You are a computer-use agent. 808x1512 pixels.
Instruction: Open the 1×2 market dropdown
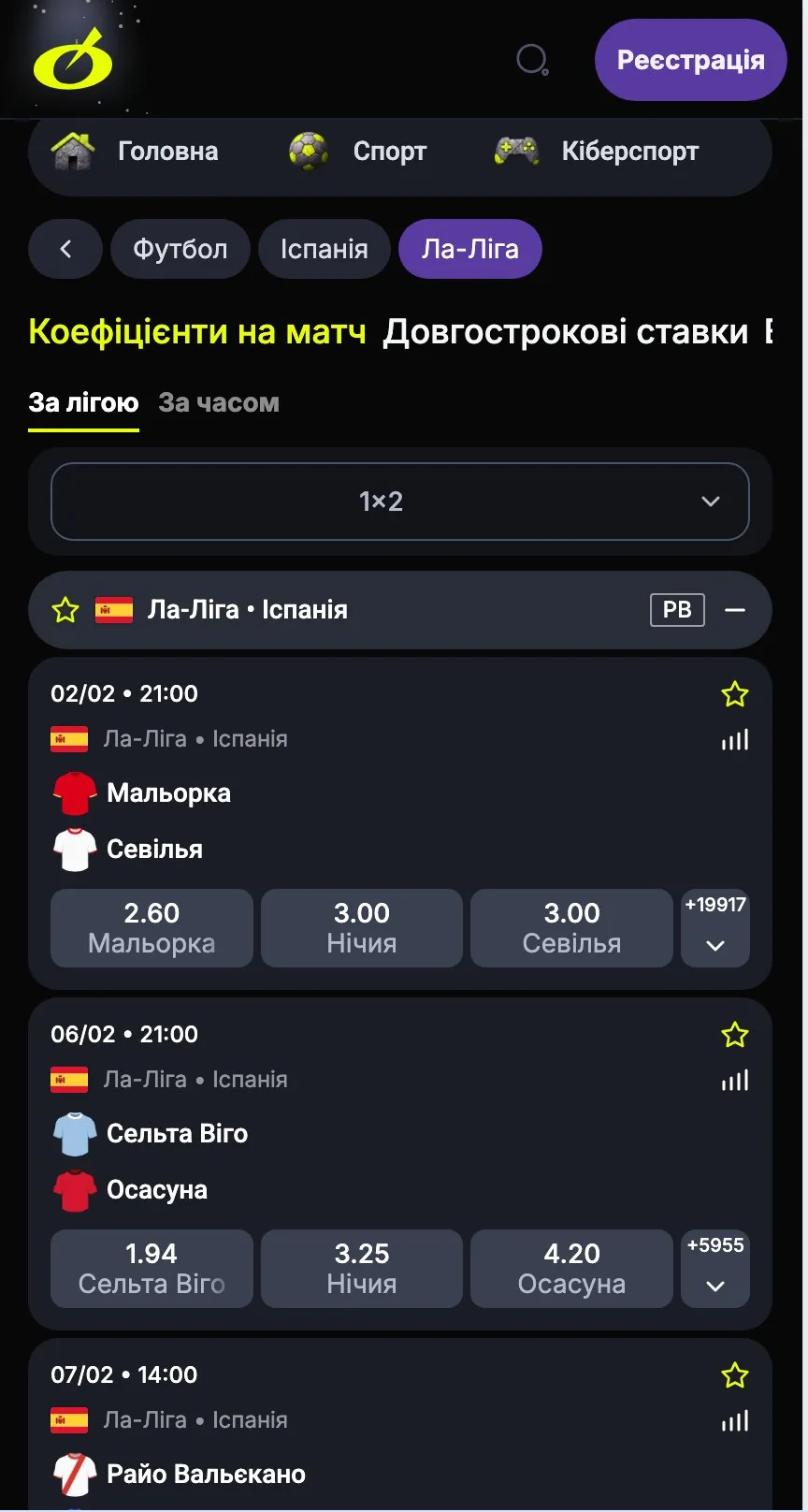pyautogui.click(x=400, y=502)
